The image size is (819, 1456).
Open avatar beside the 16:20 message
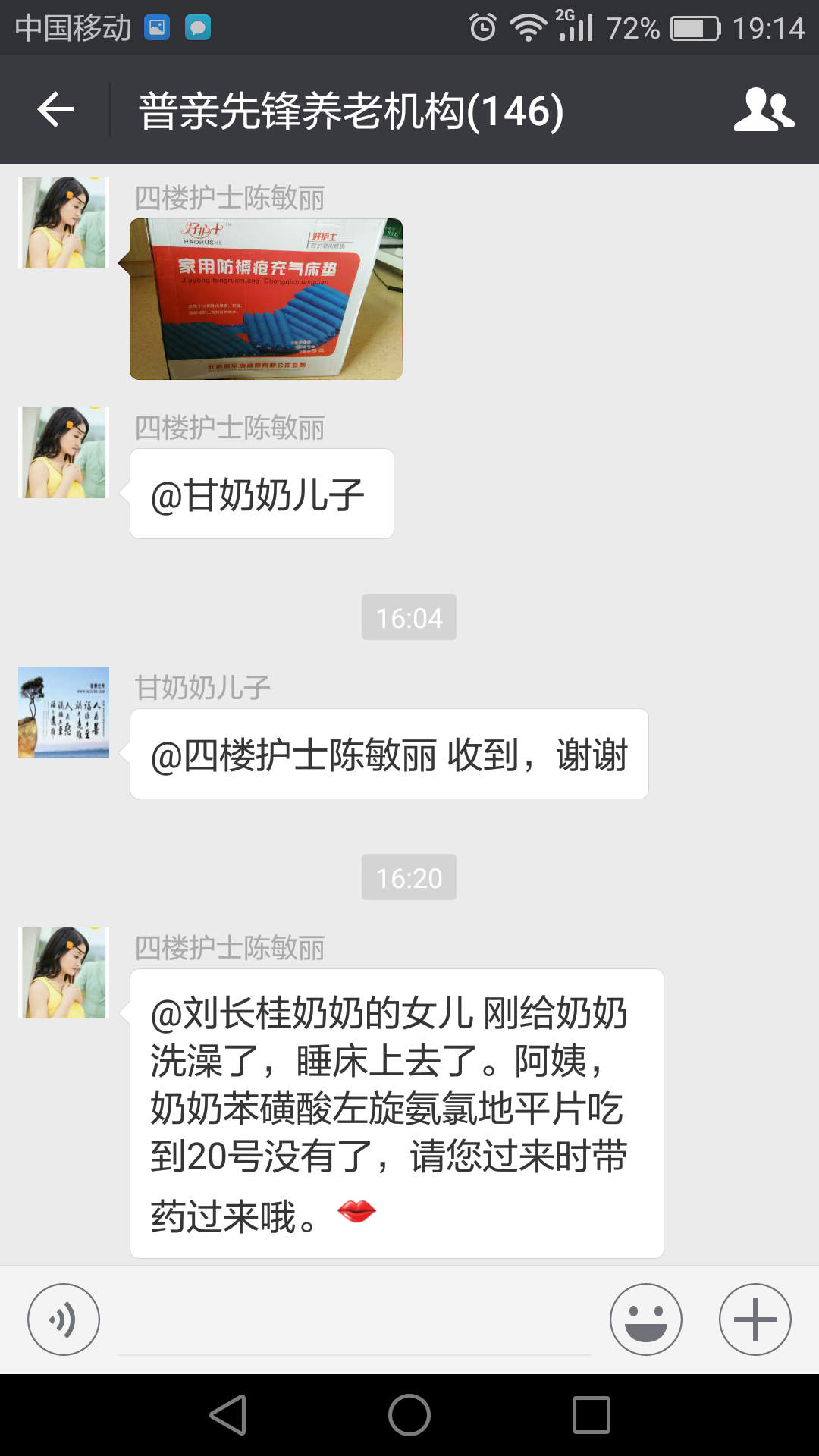64,973
